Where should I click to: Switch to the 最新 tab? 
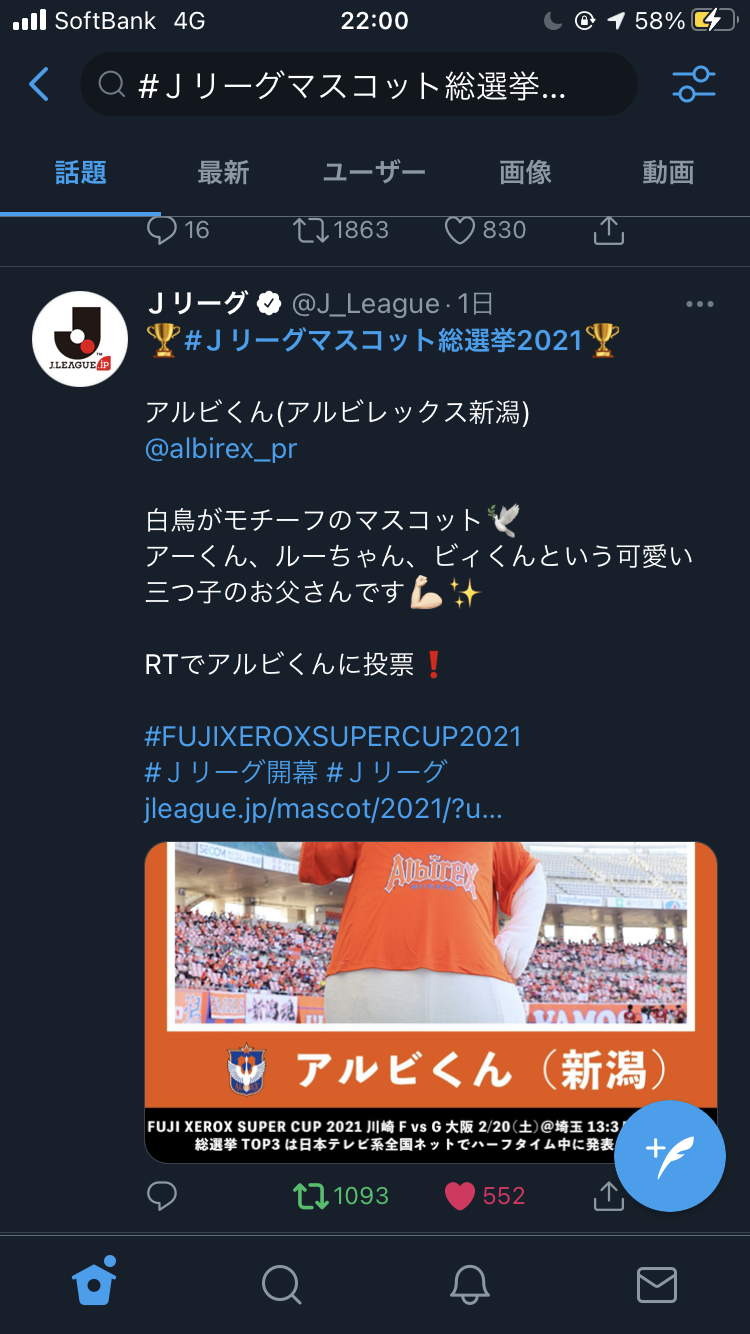coord(223,173)
